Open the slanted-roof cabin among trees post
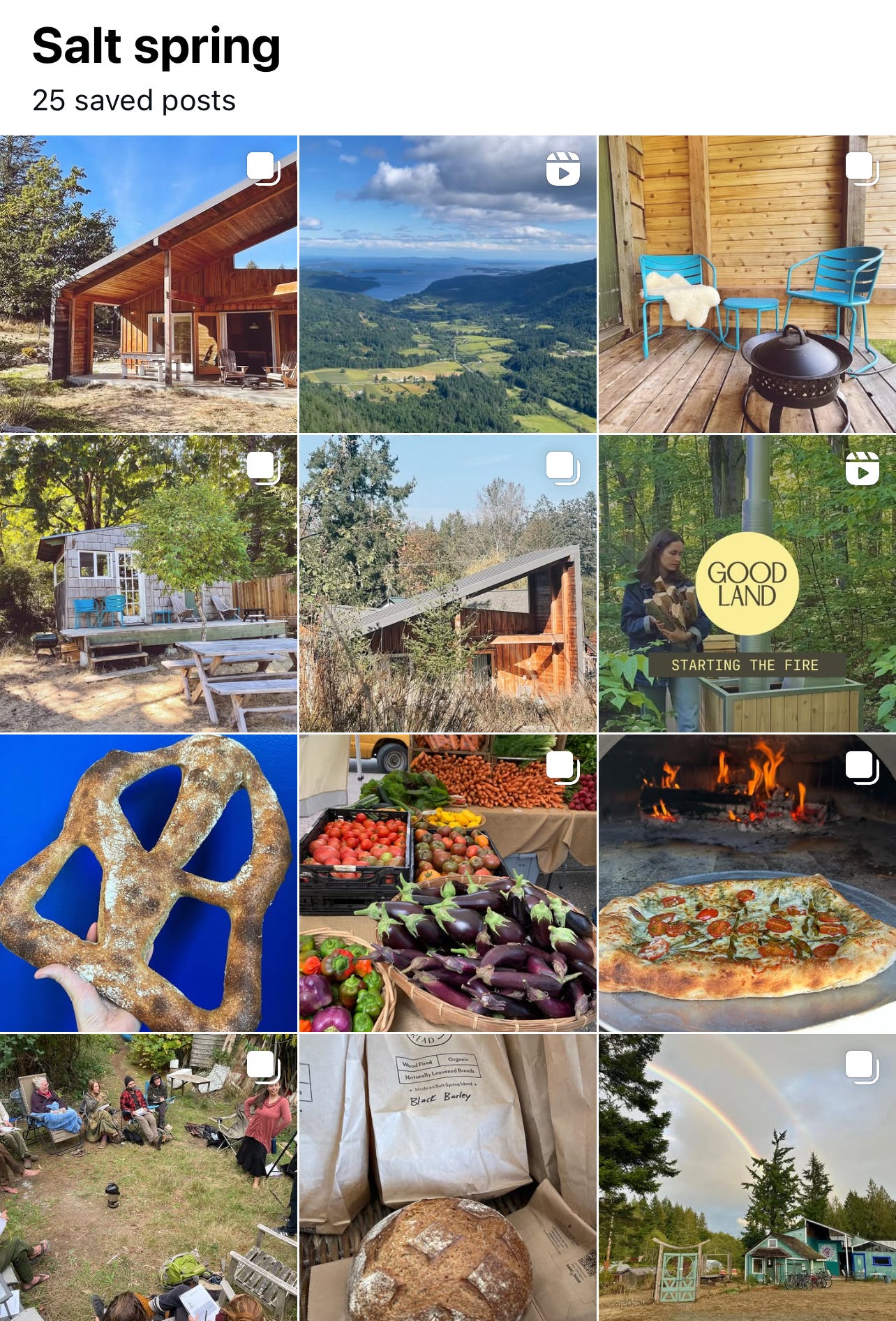The height and width of the screenshot is (1321, 896). 448,584
